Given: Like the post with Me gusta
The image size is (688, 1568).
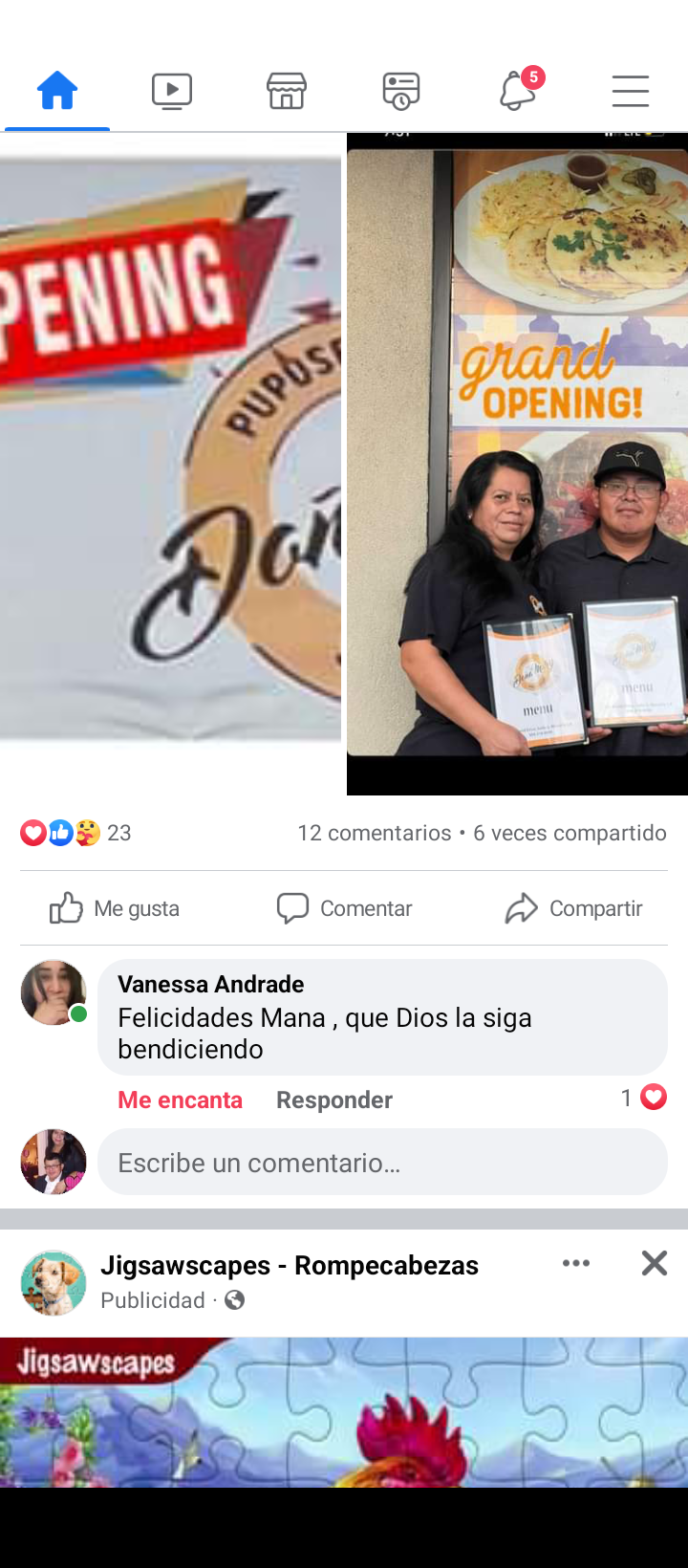Looking at the screenshot, I should tap(115, 908).
